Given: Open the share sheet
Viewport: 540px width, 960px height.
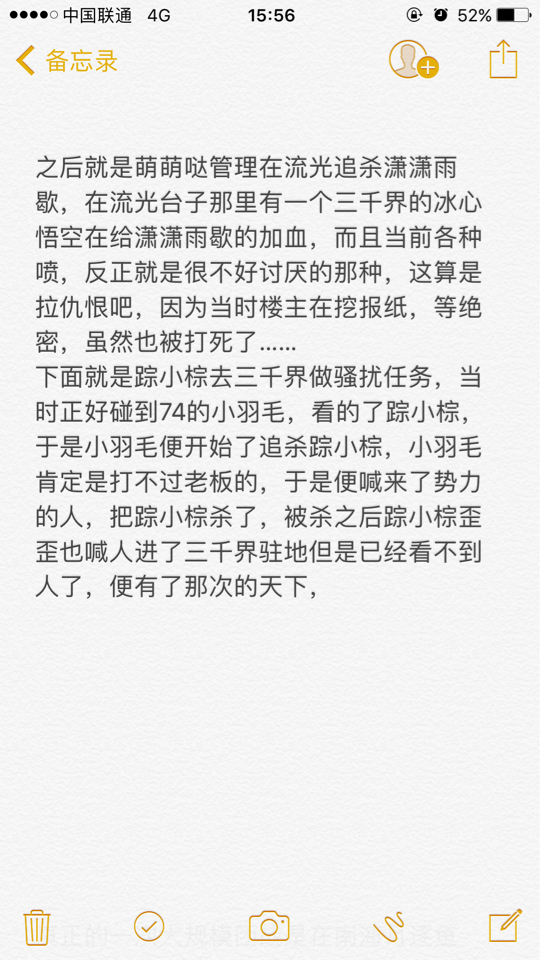Looking at the screenshot, I should tap(503, 59).
